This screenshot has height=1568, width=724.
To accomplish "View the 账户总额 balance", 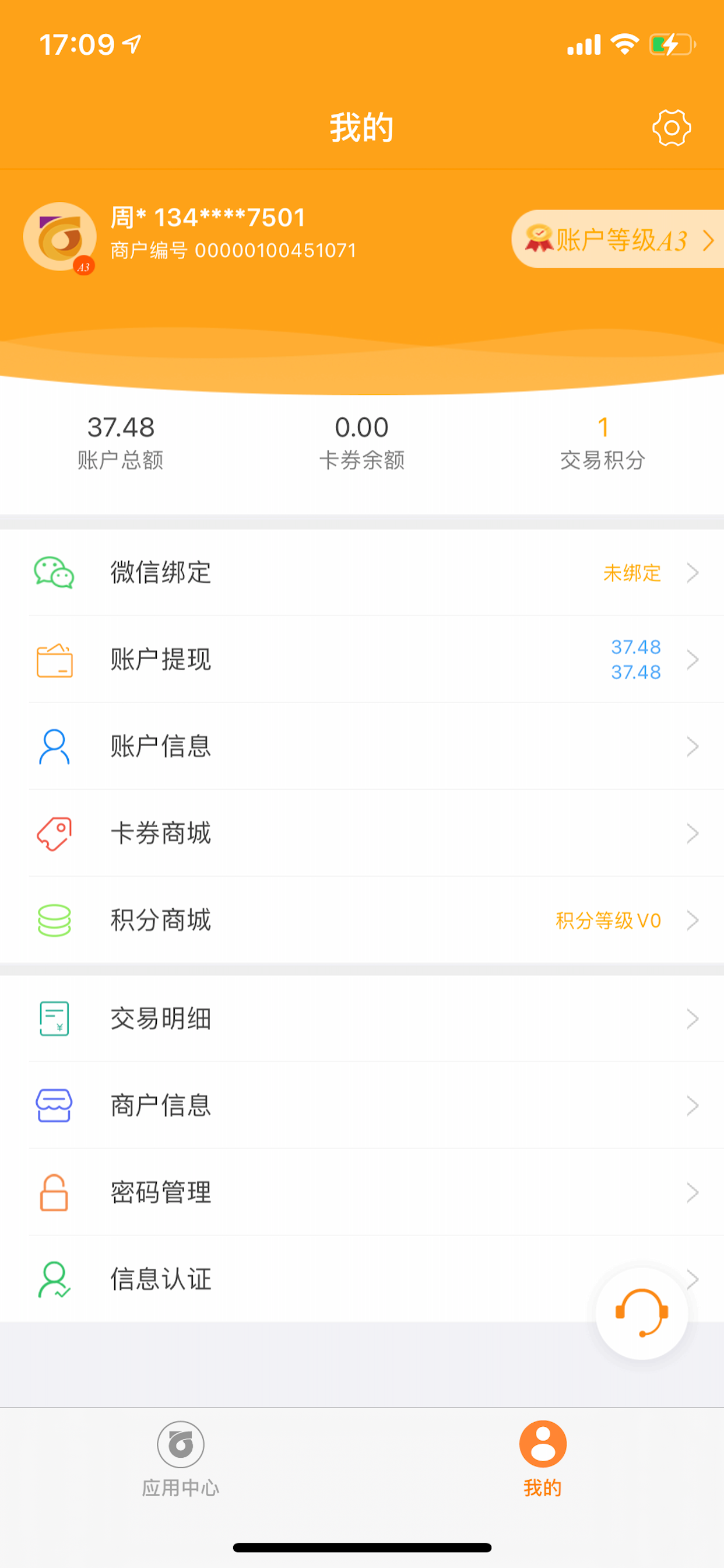I will (x=121, y=443).
